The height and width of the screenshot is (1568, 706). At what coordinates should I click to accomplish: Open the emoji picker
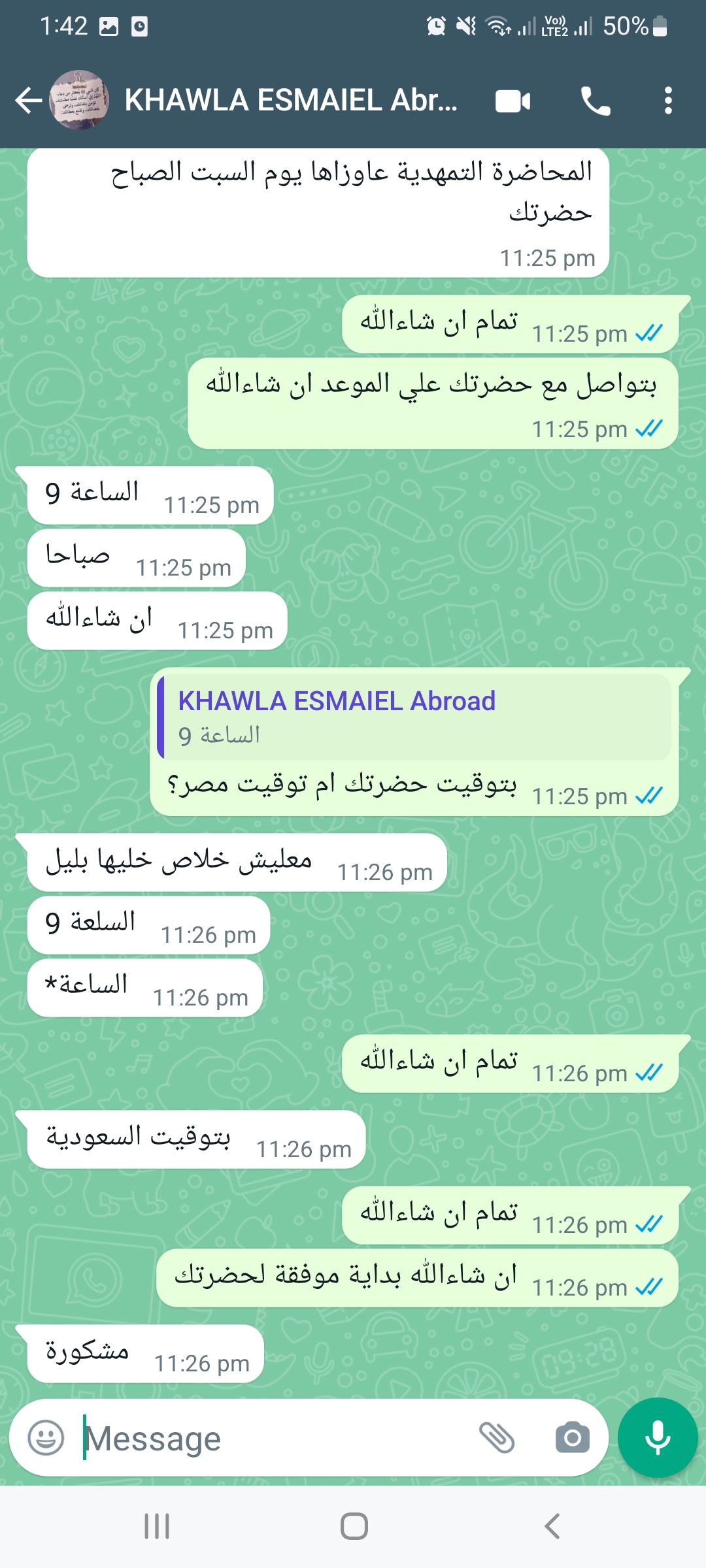tap(46, 1437)
